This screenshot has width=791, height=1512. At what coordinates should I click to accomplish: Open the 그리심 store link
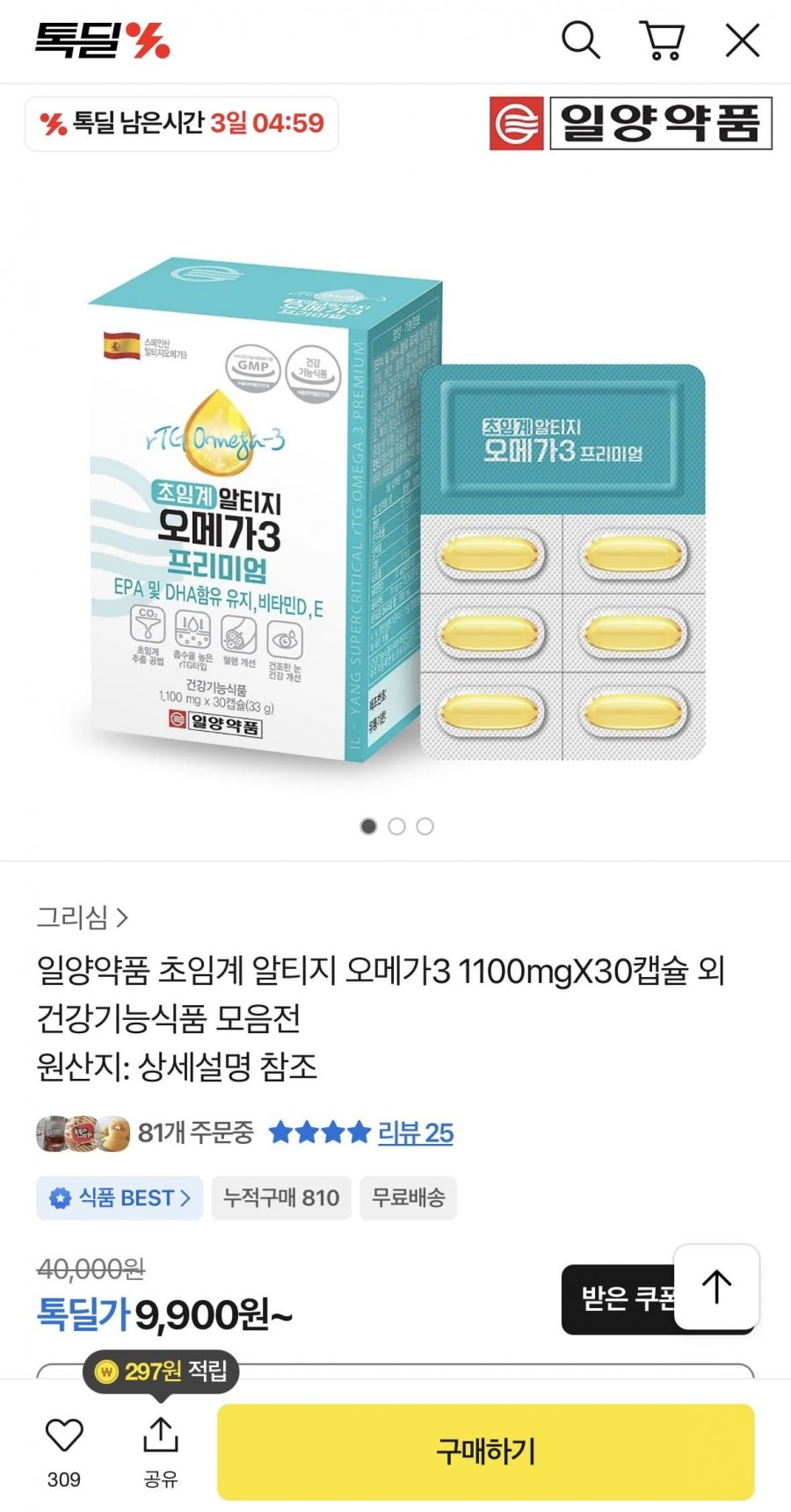tap(83, 917)
